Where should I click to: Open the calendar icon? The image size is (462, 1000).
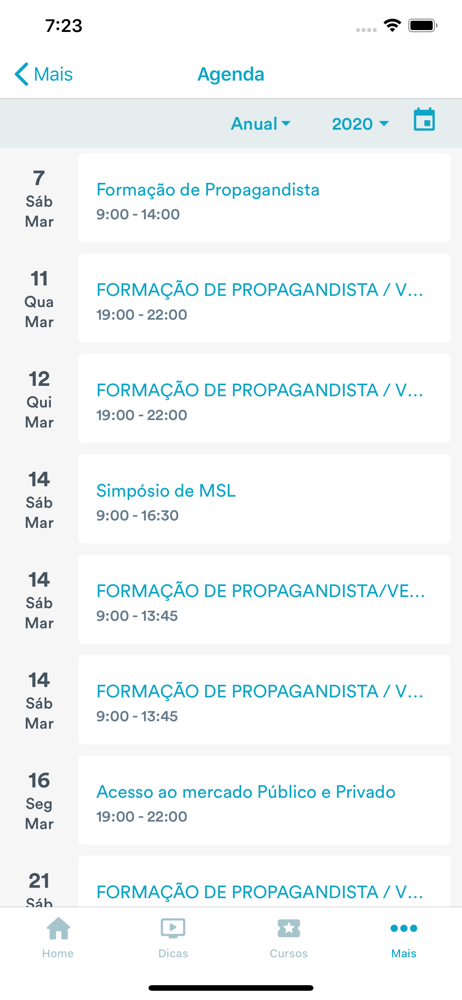[424, 120]
